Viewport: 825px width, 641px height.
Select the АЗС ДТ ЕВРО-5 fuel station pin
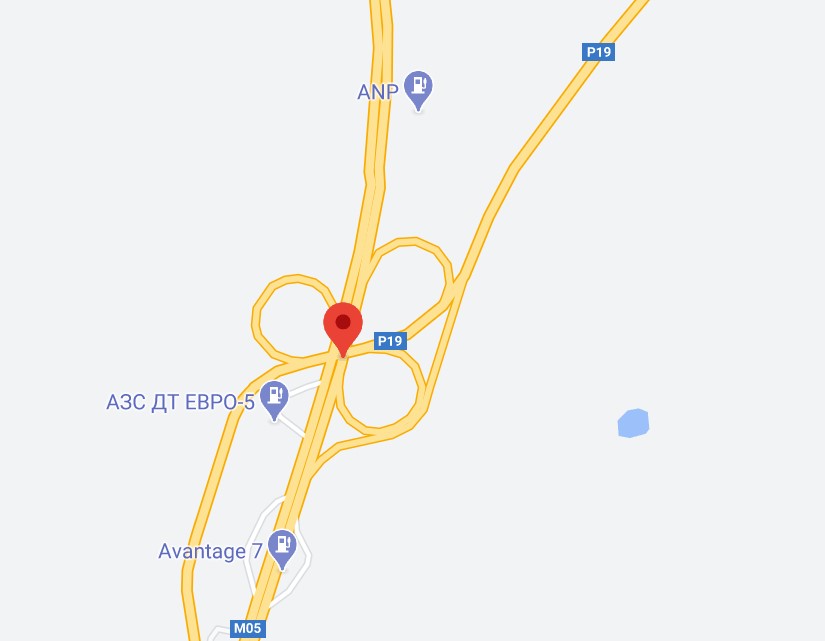pyautogui.click(x=274, y=398)
